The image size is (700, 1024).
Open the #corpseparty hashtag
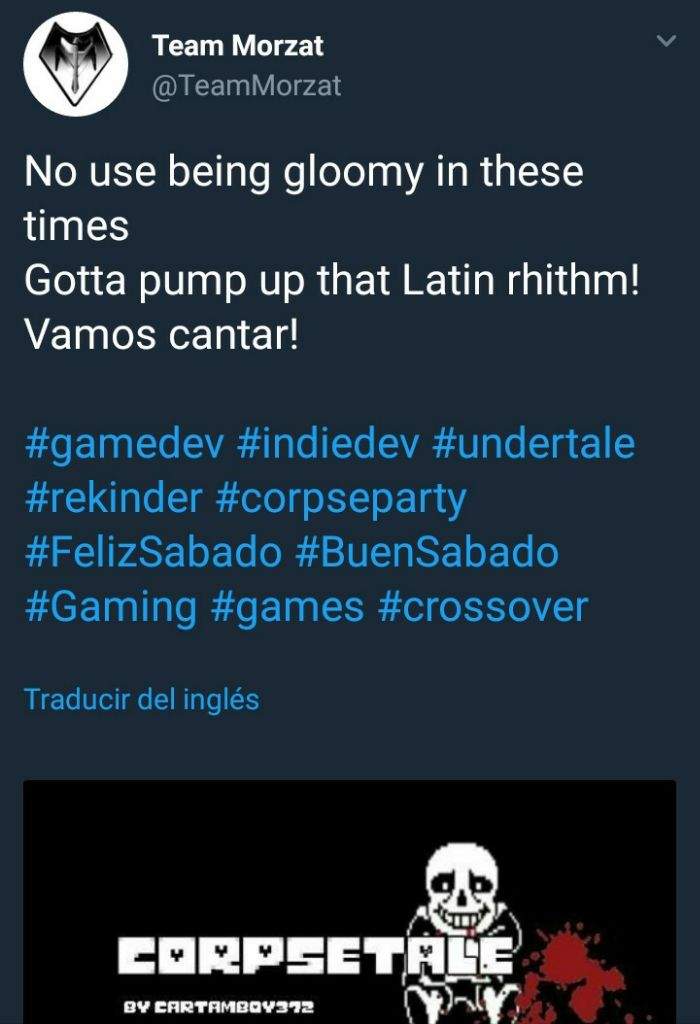tap(340, 497)
